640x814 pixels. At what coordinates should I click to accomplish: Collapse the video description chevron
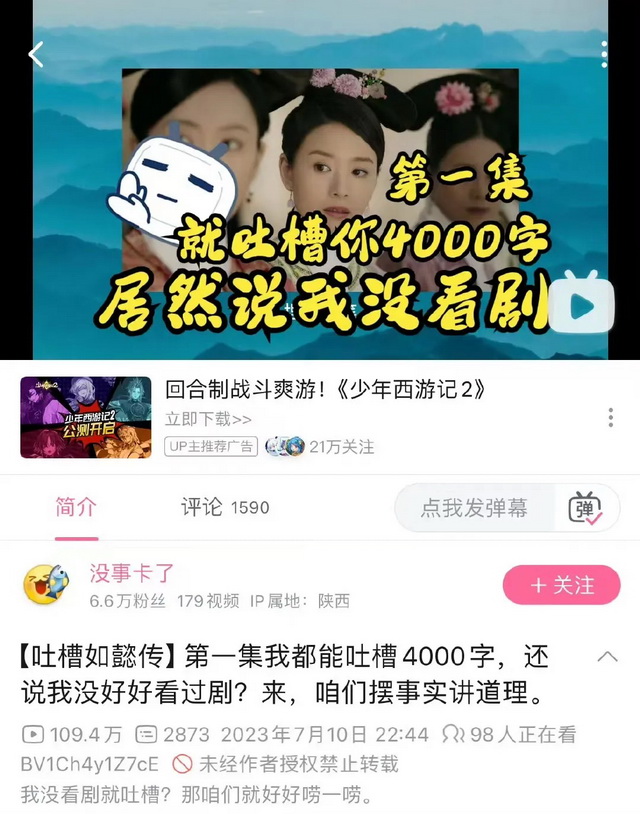[607, 657]
